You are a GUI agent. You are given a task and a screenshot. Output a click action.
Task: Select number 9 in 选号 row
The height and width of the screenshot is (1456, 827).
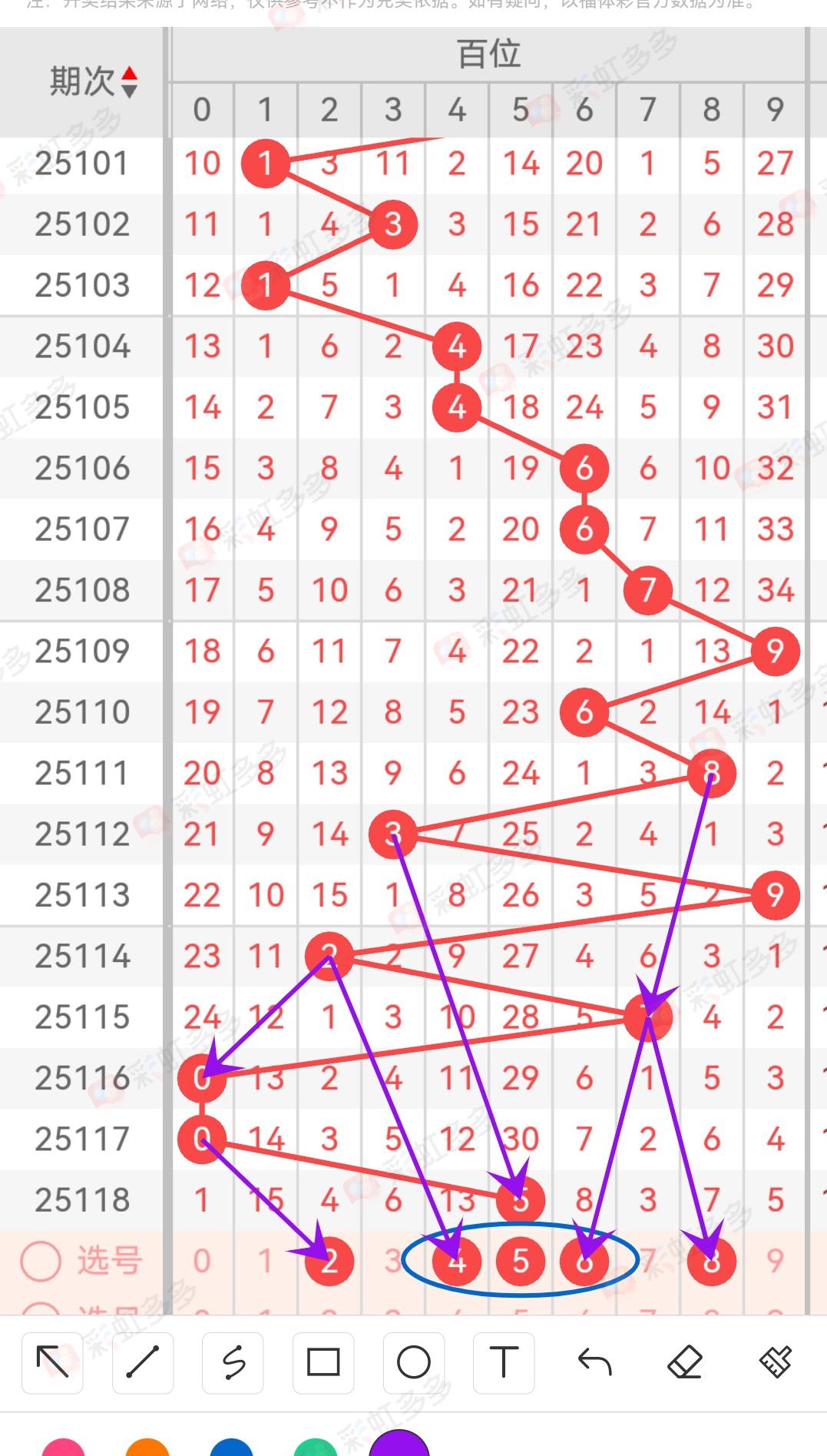pyautogui.click(x=775, y=1261)
